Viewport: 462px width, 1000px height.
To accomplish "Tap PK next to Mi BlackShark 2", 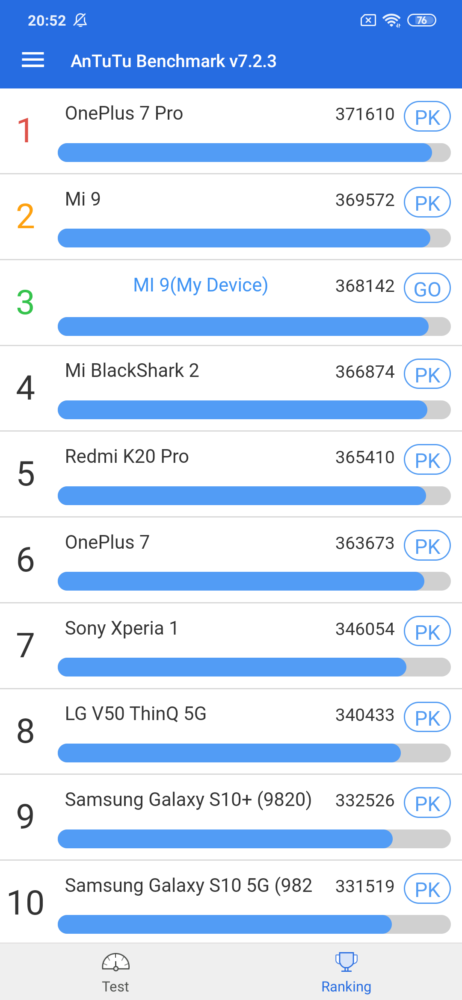I will point(427,374).
